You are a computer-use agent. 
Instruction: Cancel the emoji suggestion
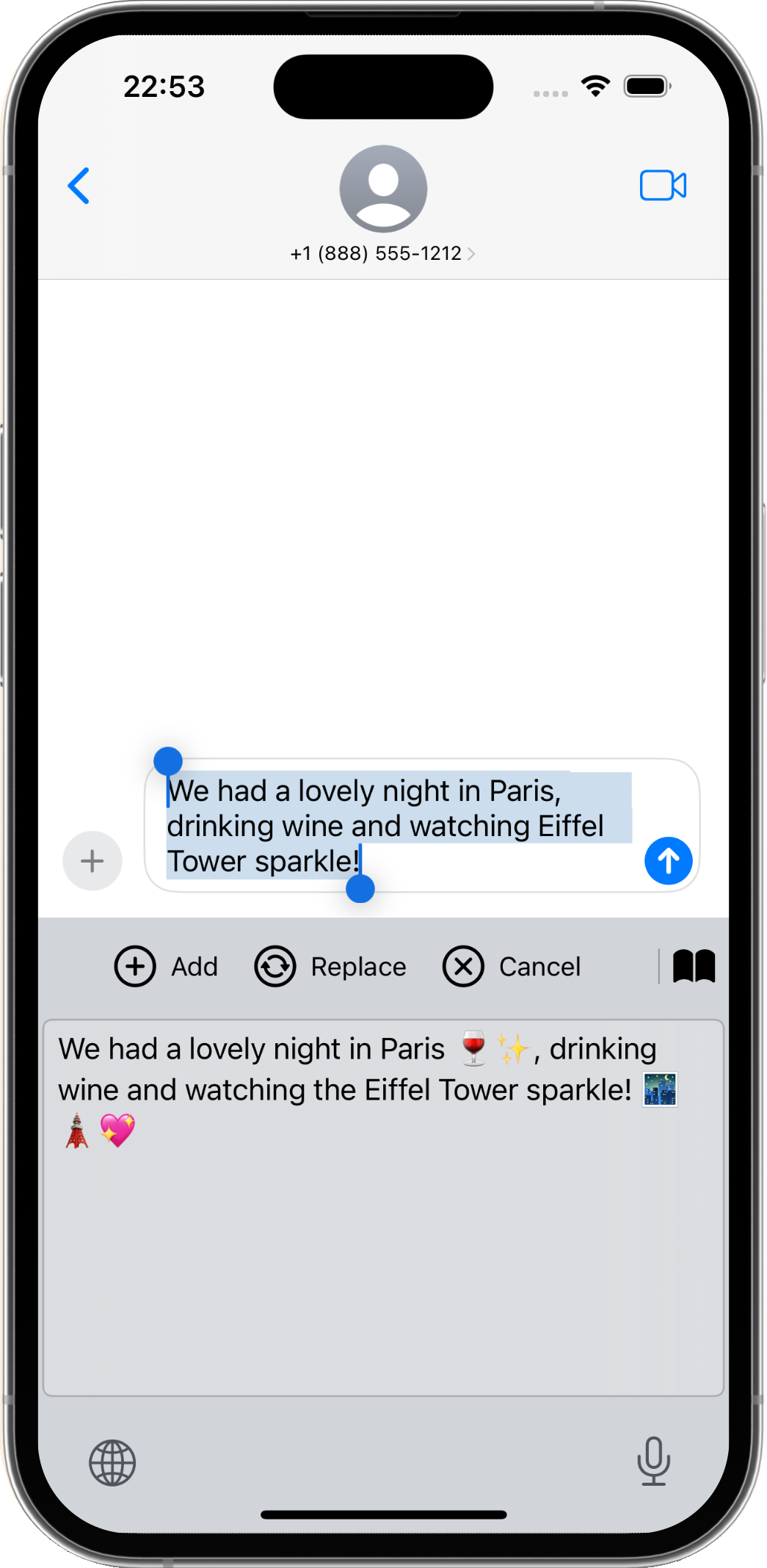pyautogui.click(x=512, y=967)
